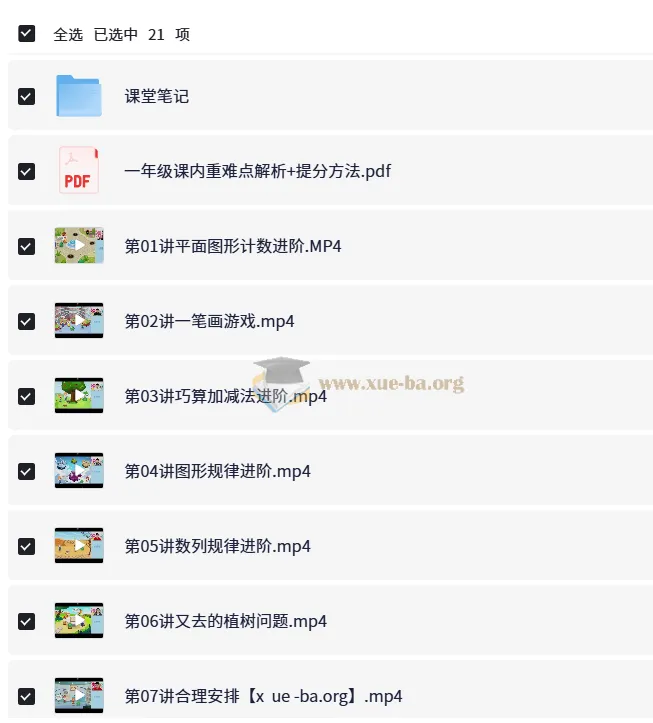Screen dimensions: 653x723
Task: Open 第03讲巧算加减法进阶.mp4
Action: (225, 397)
